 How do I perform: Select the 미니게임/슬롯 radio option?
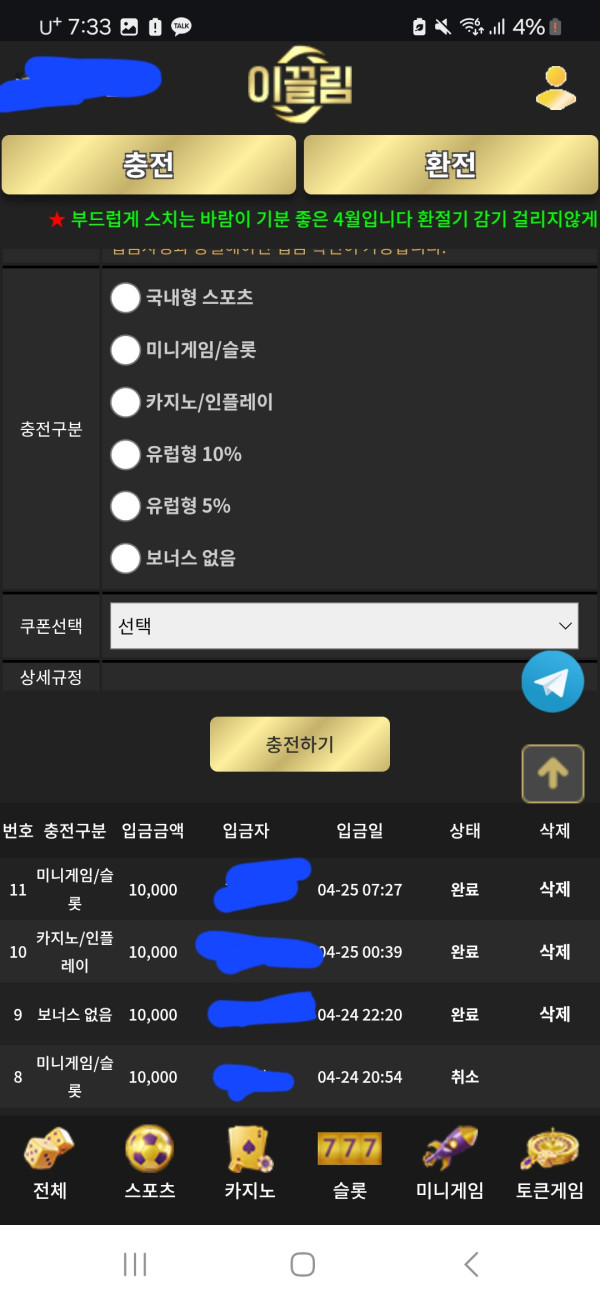125,349
